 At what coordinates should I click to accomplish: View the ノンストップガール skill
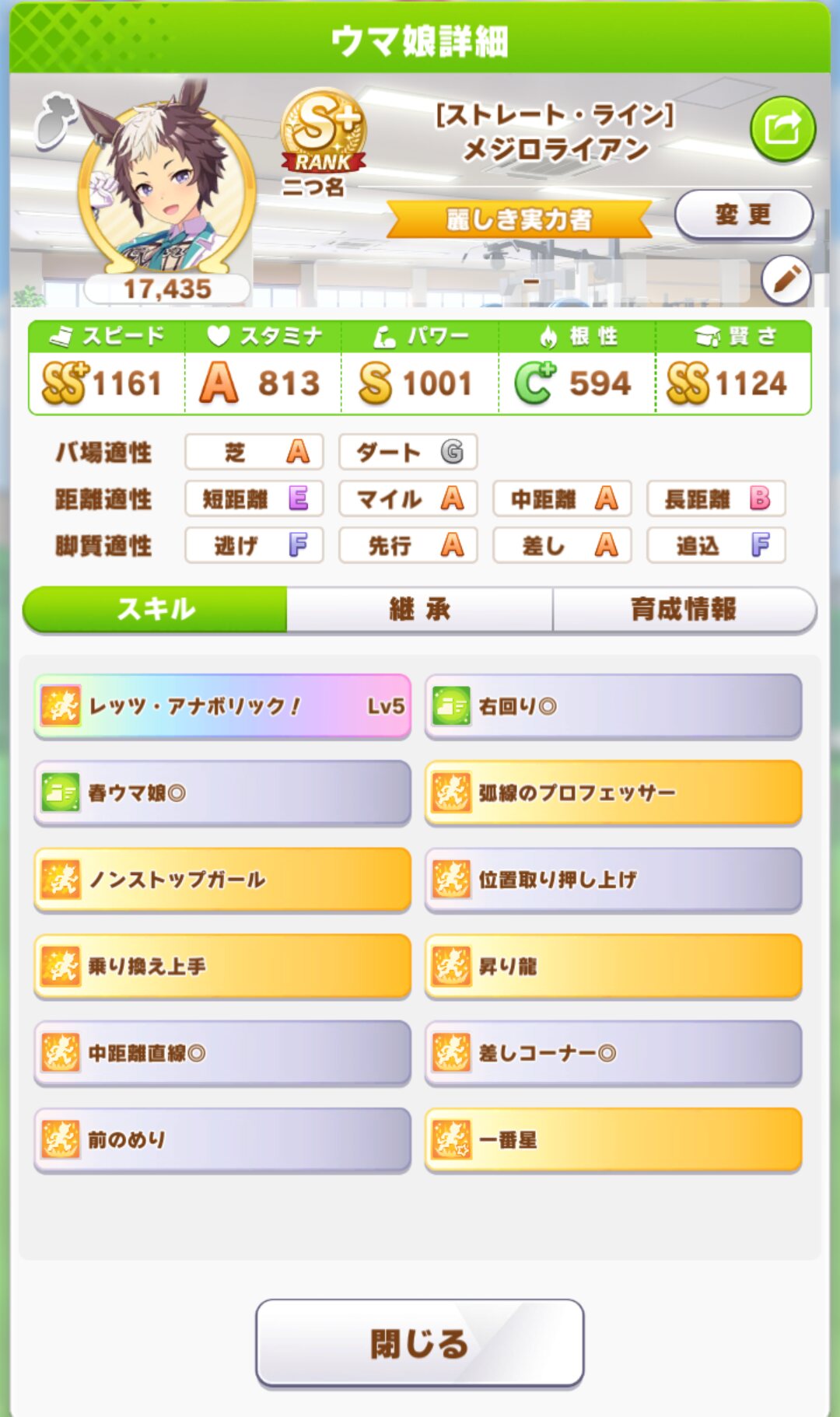pyautogui.click(x=222, y=880)
